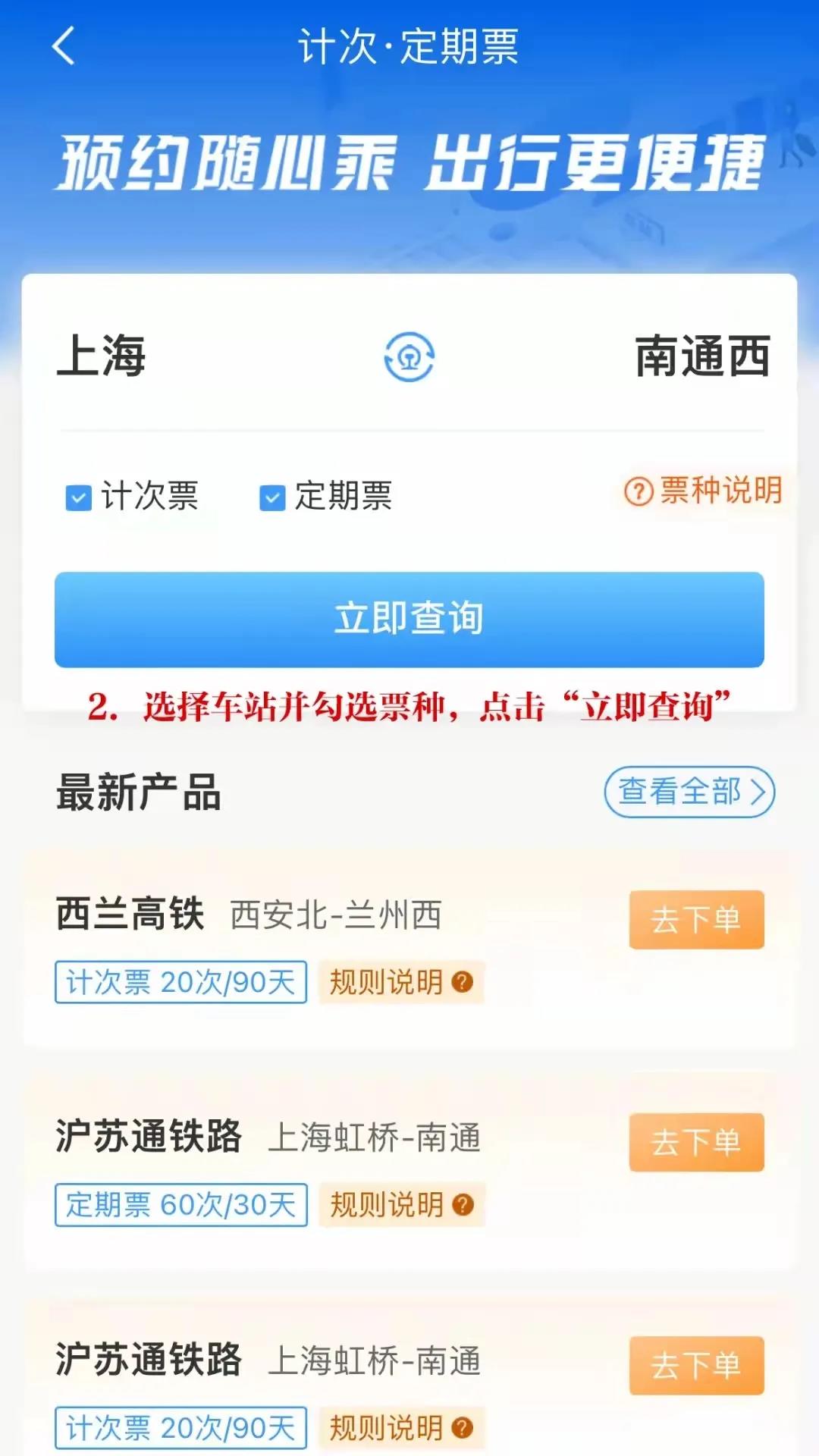View all products via 查看全部

point(689,792)
